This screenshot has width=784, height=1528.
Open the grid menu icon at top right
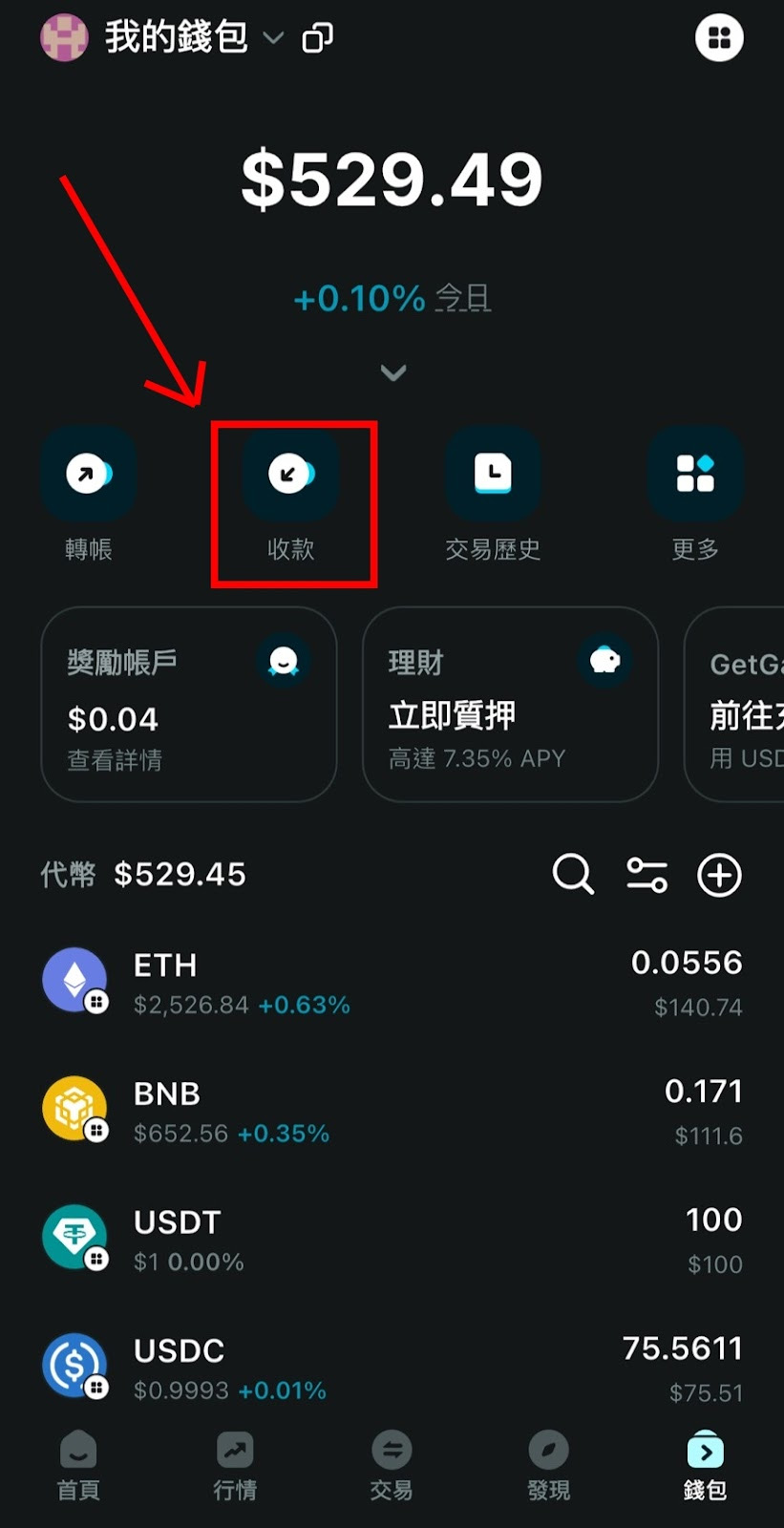click(718, 38)
